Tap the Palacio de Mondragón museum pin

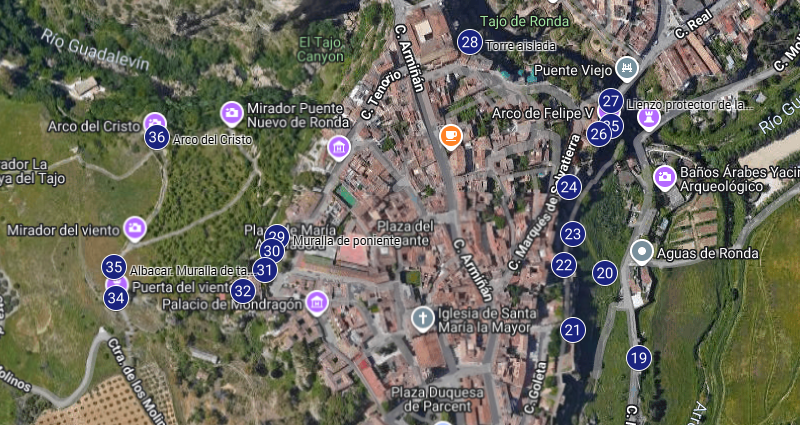(317, 303)
